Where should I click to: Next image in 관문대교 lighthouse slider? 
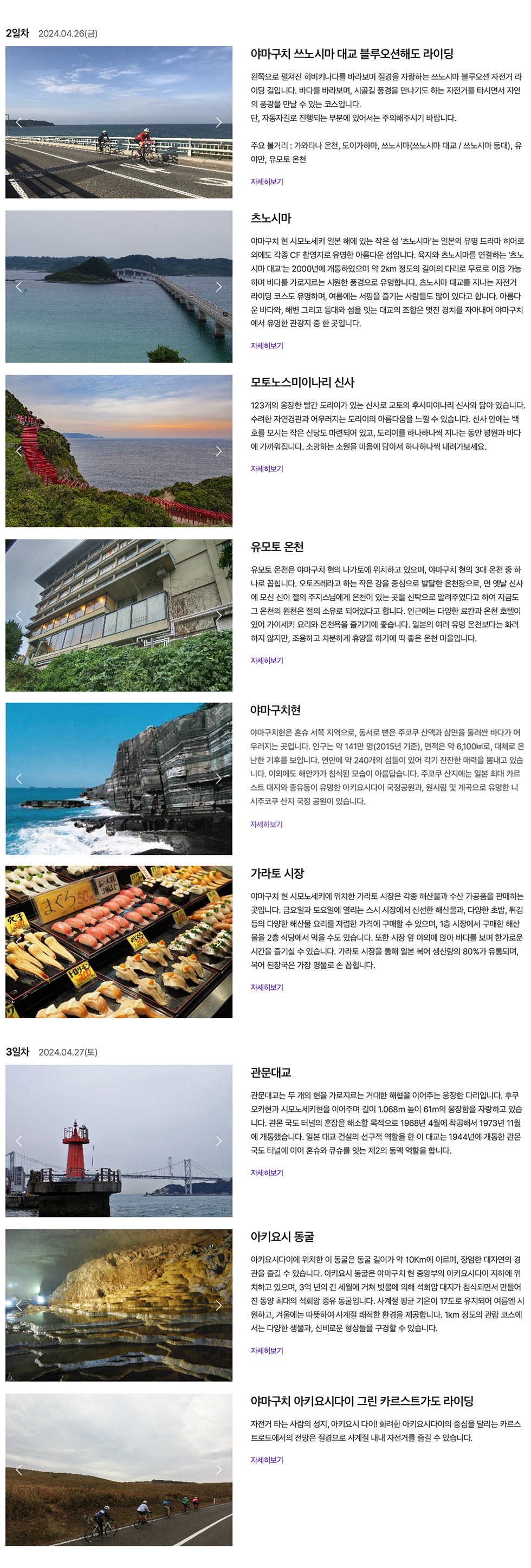click(x=218, y=1141)
